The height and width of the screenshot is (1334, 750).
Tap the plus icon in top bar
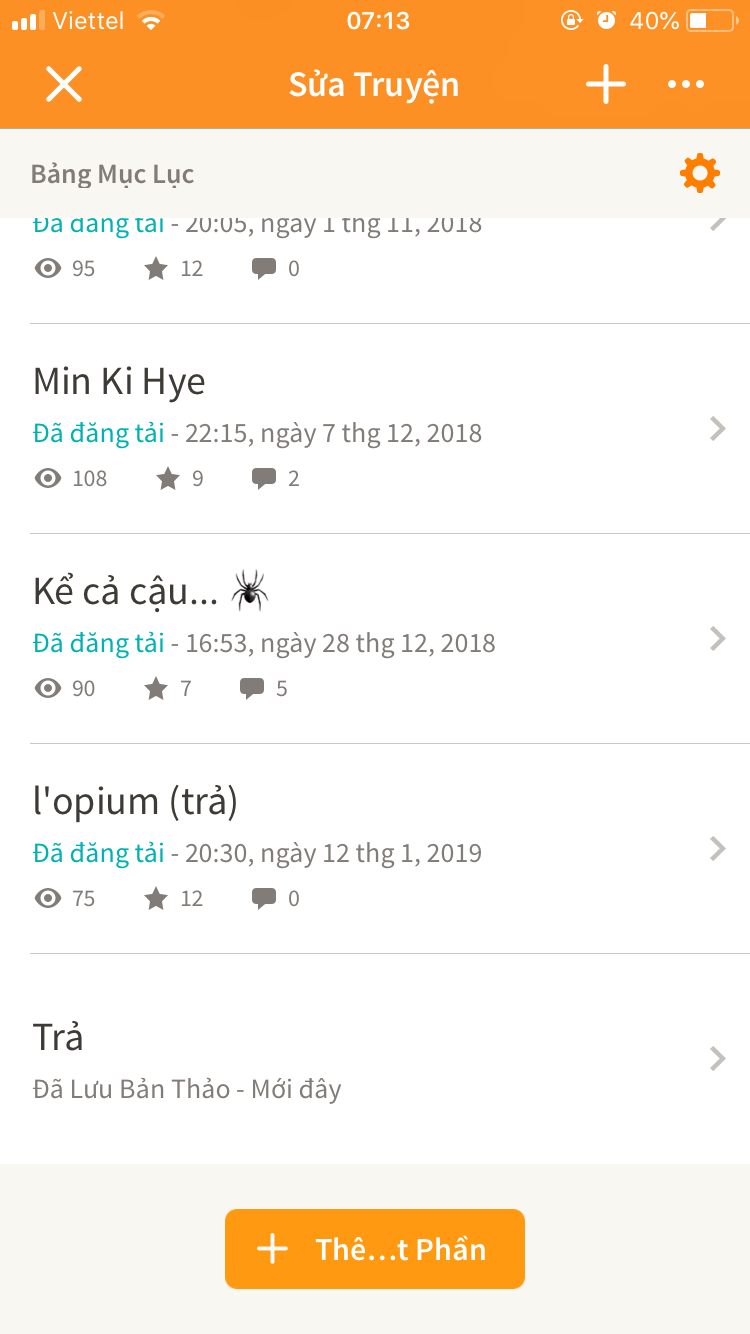[x=606, y=84]
